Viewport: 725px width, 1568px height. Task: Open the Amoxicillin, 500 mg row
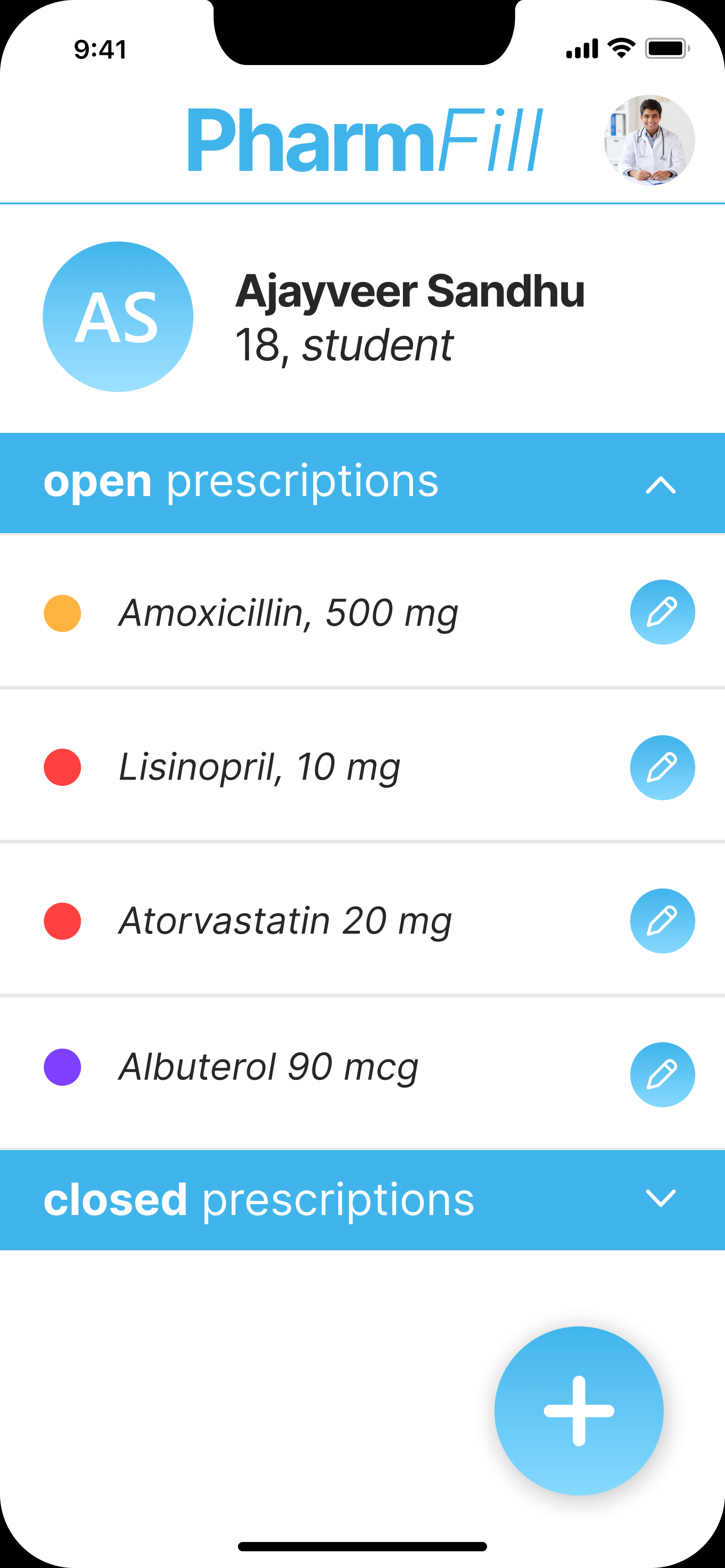362,612
